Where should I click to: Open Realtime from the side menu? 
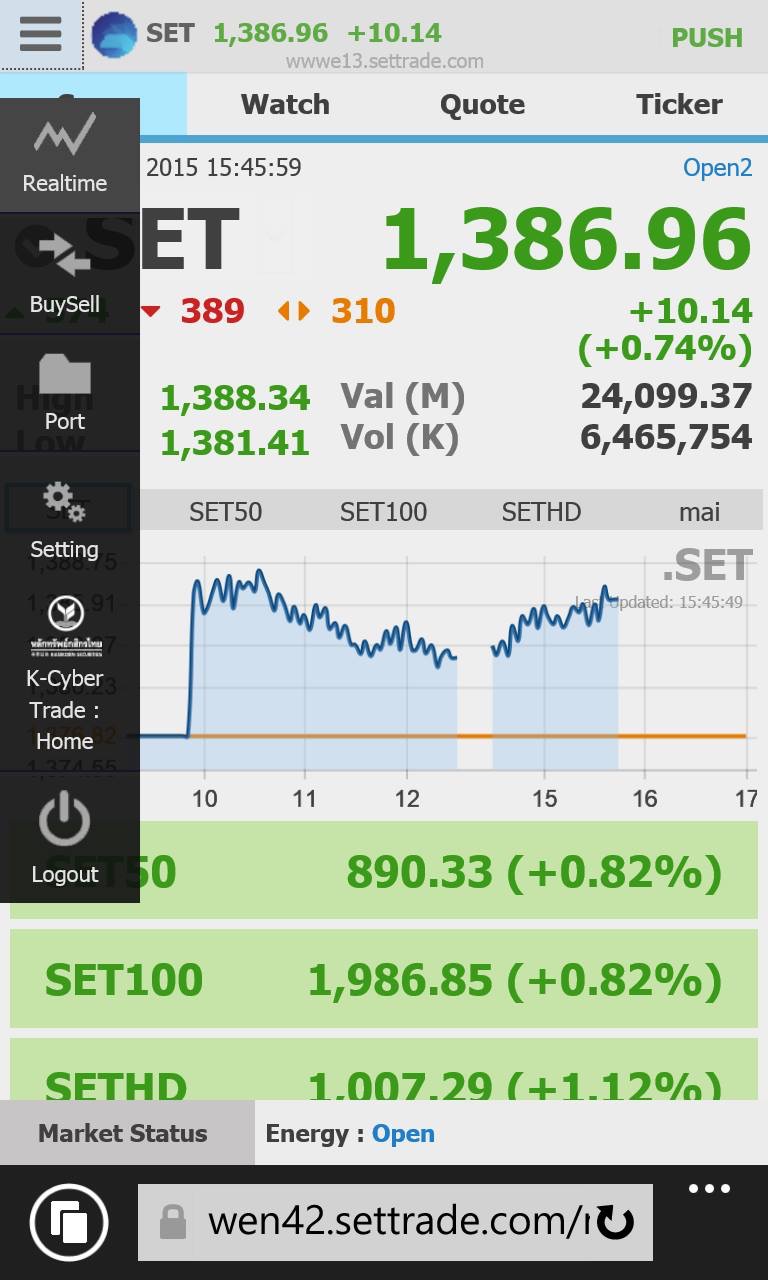click(x=65, y=156)
